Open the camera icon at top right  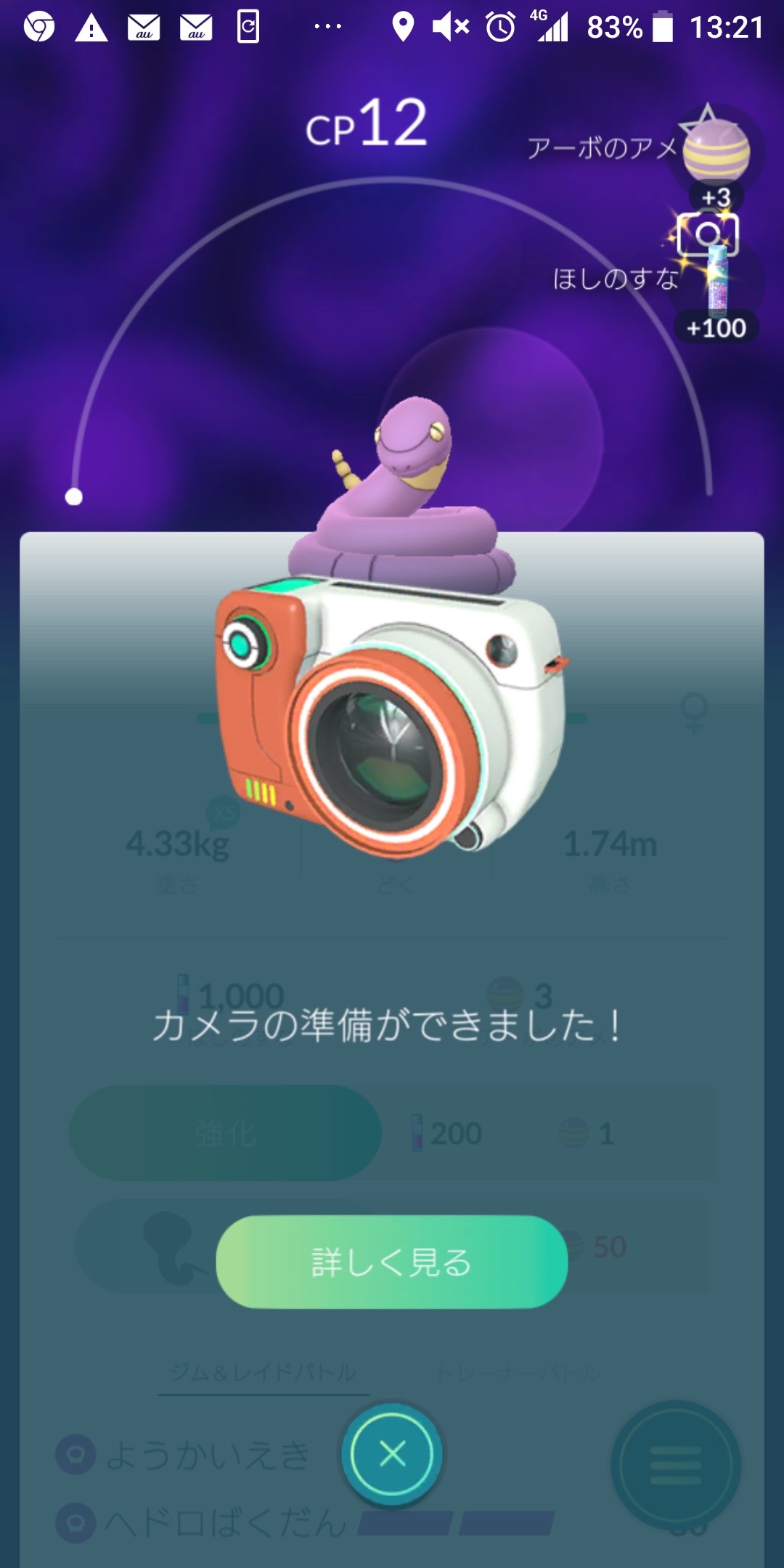click(x=707, y=234)
